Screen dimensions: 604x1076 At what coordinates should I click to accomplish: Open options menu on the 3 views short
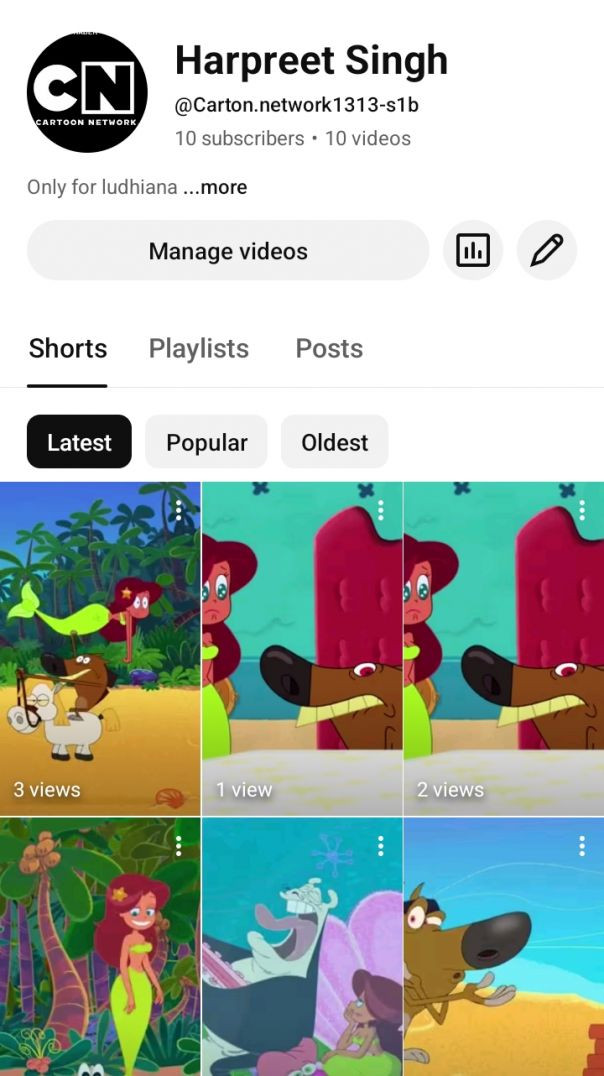[x=179, y=511]
